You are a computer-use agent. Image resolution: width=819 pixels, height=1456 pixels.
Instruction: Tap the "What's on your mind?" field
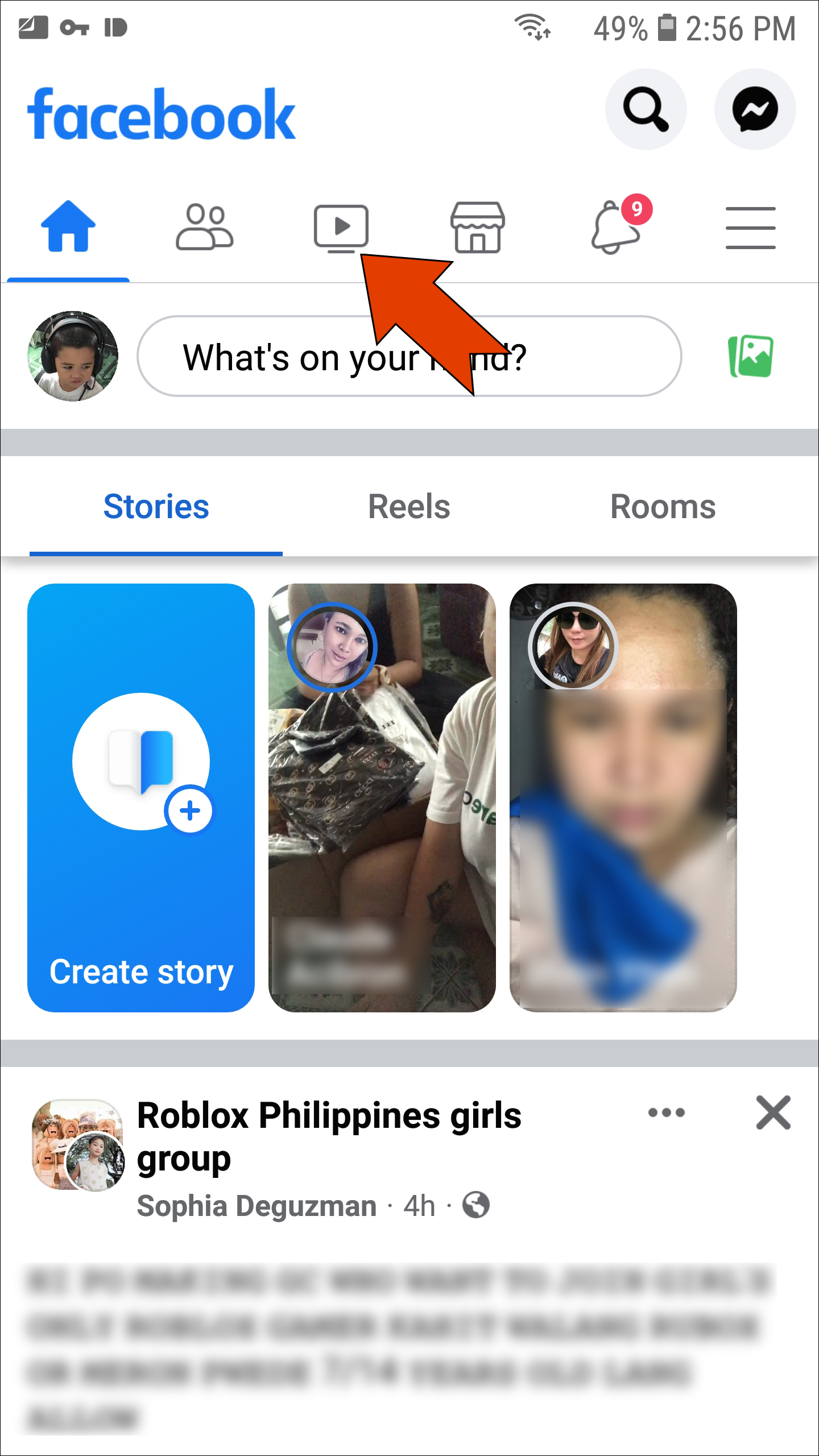pos(409,356)
